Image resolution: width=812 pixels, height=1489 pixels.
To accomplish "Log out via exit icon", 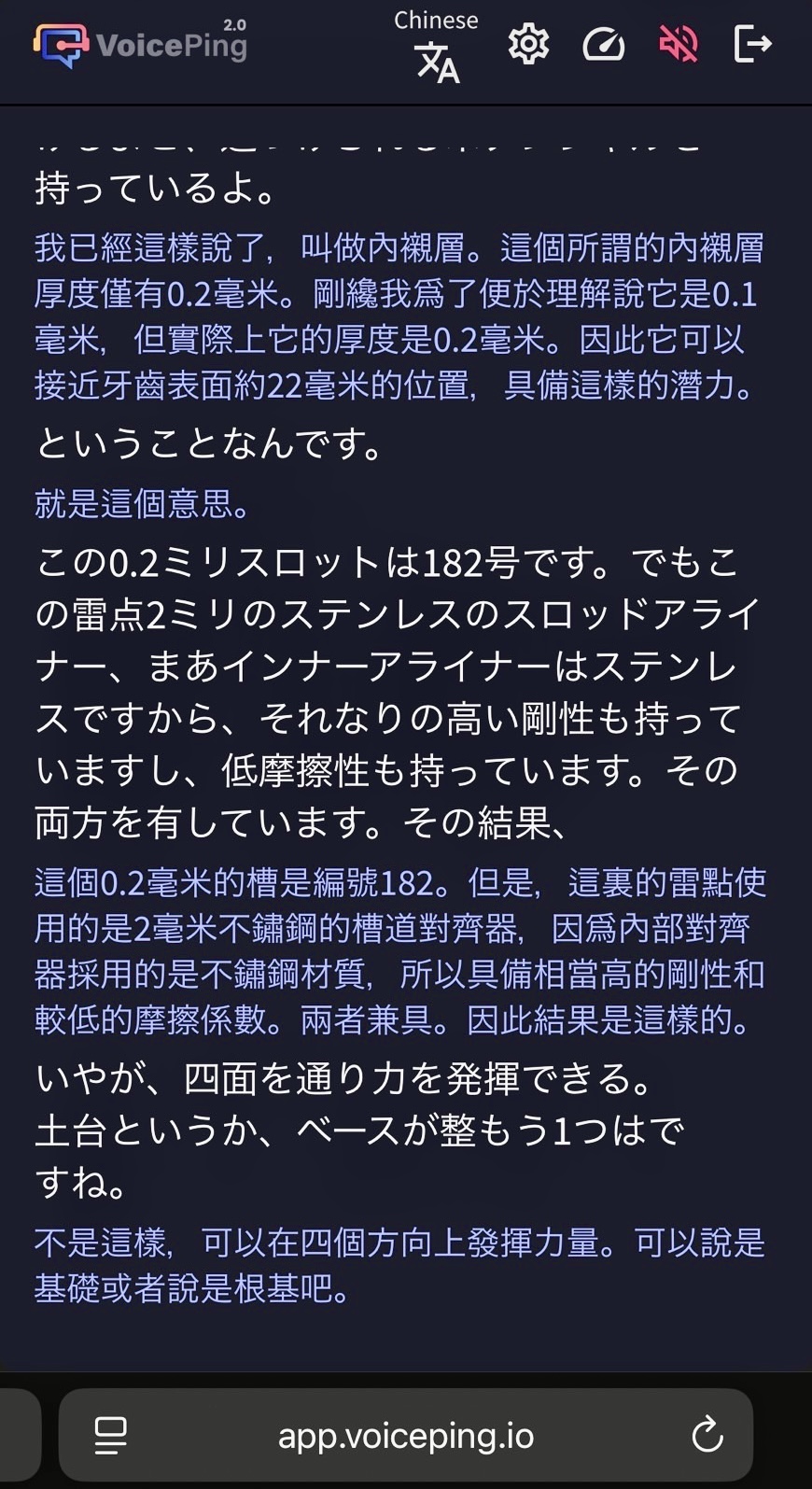I will pos(752,44).
